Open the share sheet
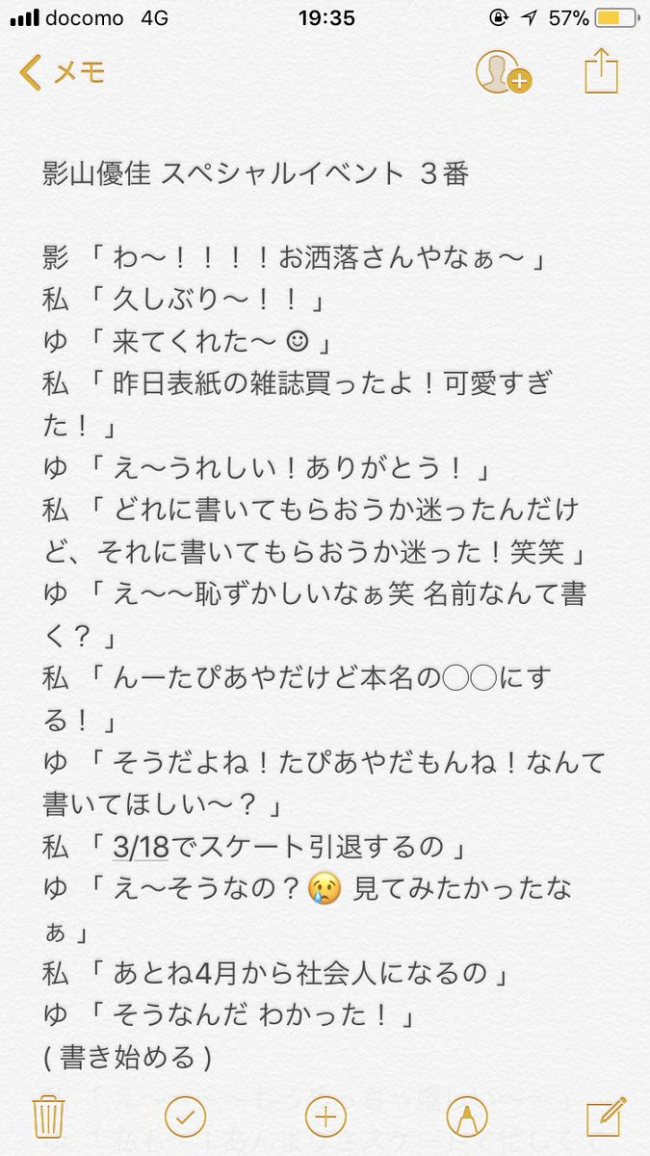 click(601, 71)
